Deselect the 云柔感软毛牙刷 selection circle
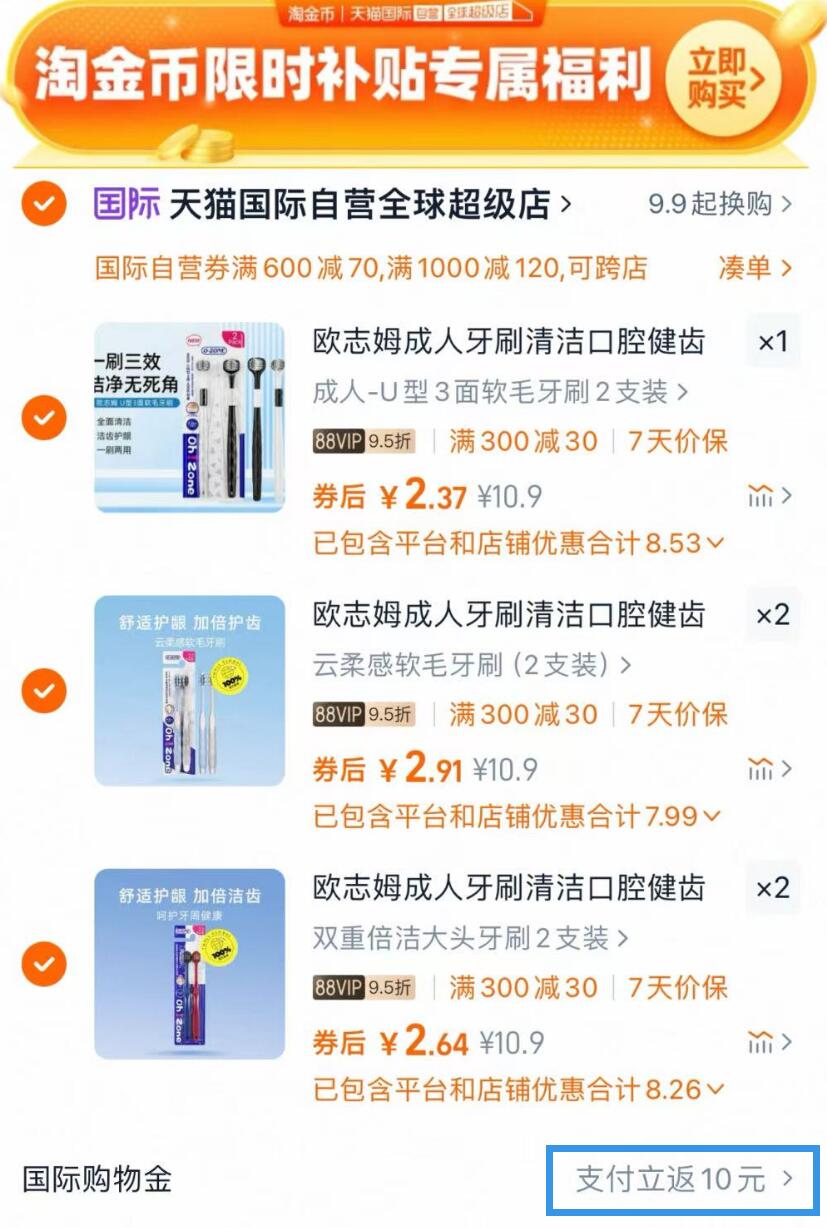This screenshot has width=827, height=1228. [43, 690]
